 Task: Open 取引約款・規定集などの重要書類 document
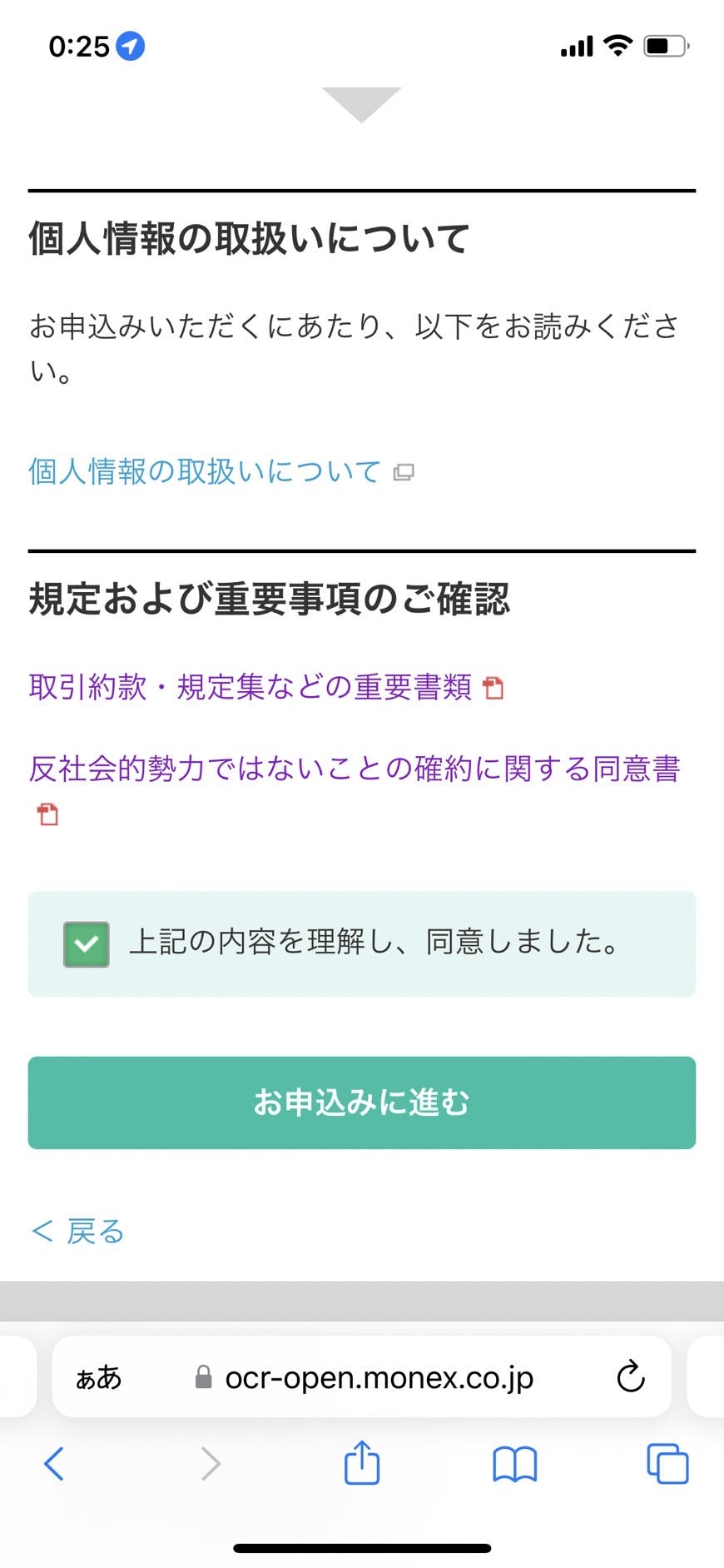pyautogui.click(x=250, y=687)
